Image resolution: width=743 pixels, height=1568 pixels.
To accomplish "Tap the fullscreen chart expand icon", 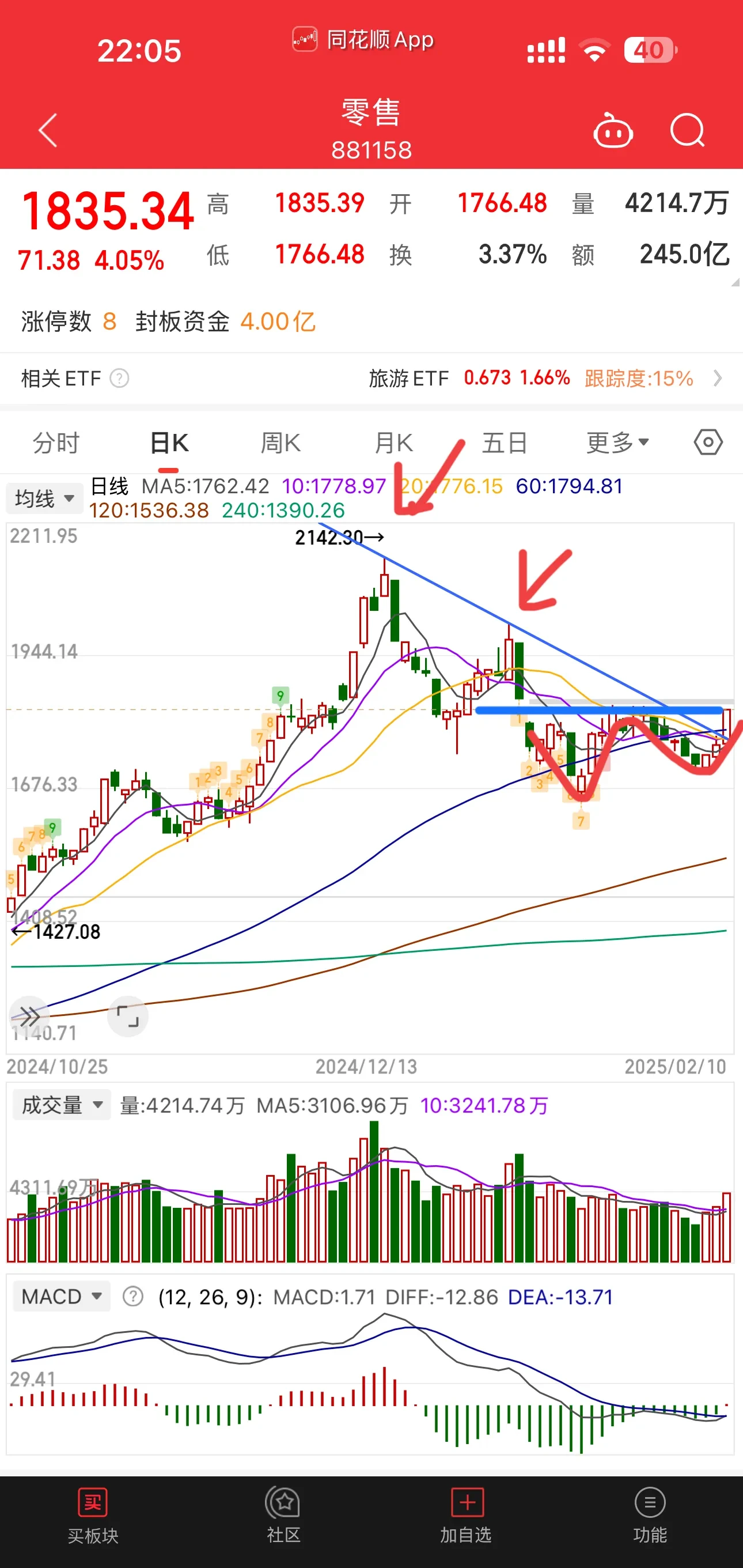I will (x=128, y=1015).
